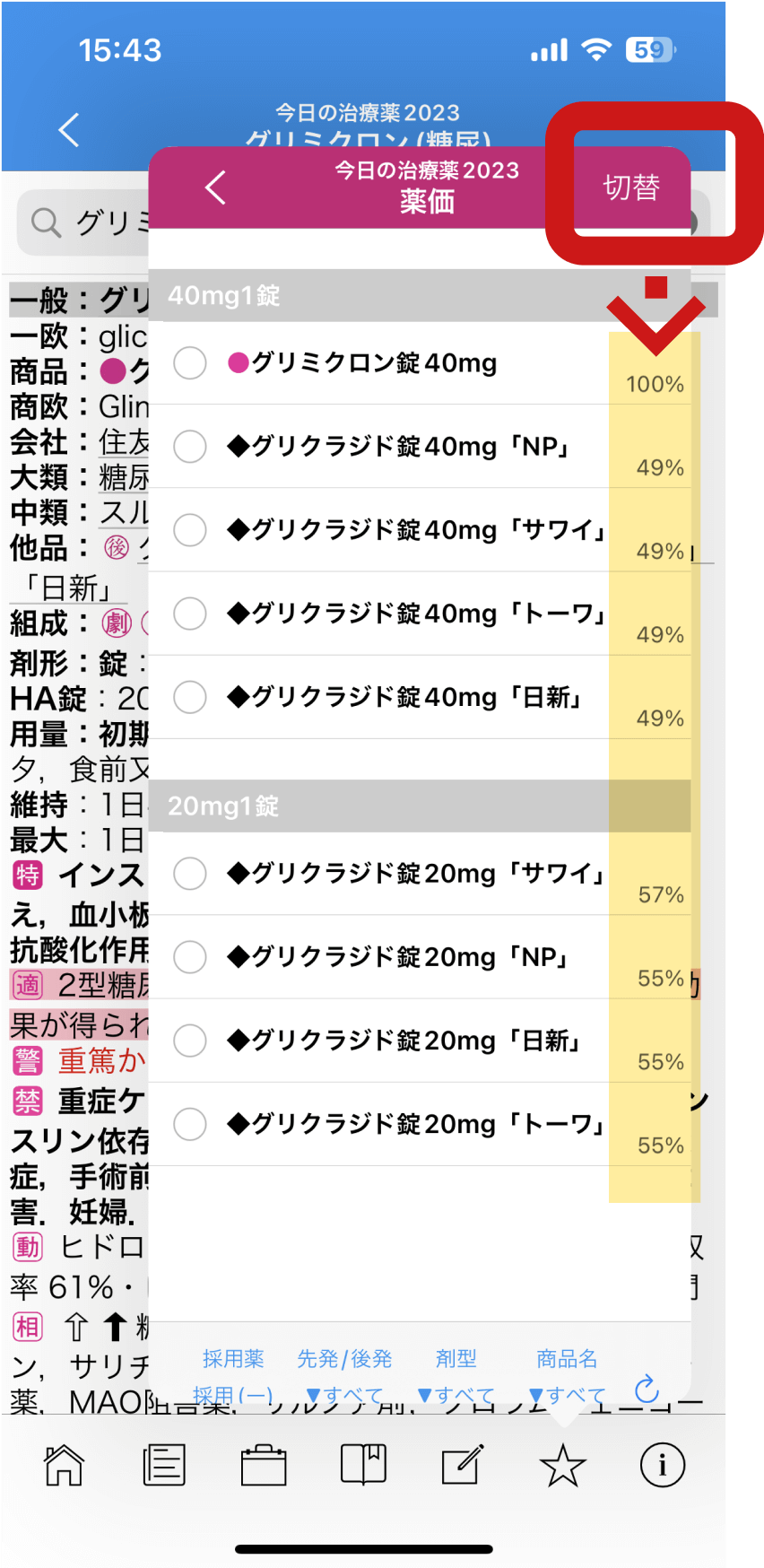This screenshot has height=1568, width=764.
Task: Open the favorites star tab
Action: (562, 1465)
